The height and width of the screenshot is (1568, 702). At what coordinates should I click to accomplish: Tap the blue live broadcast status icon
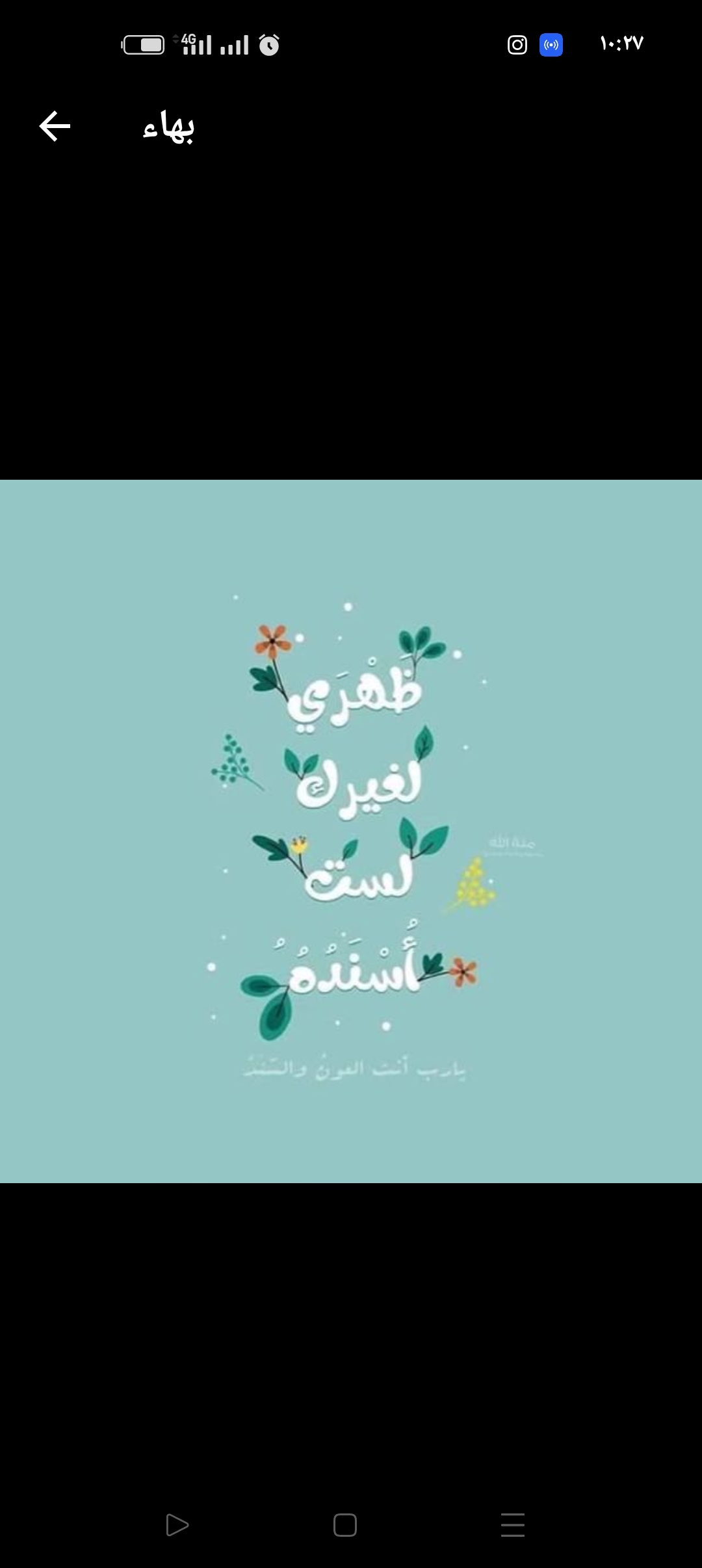(x=552, y=45)
